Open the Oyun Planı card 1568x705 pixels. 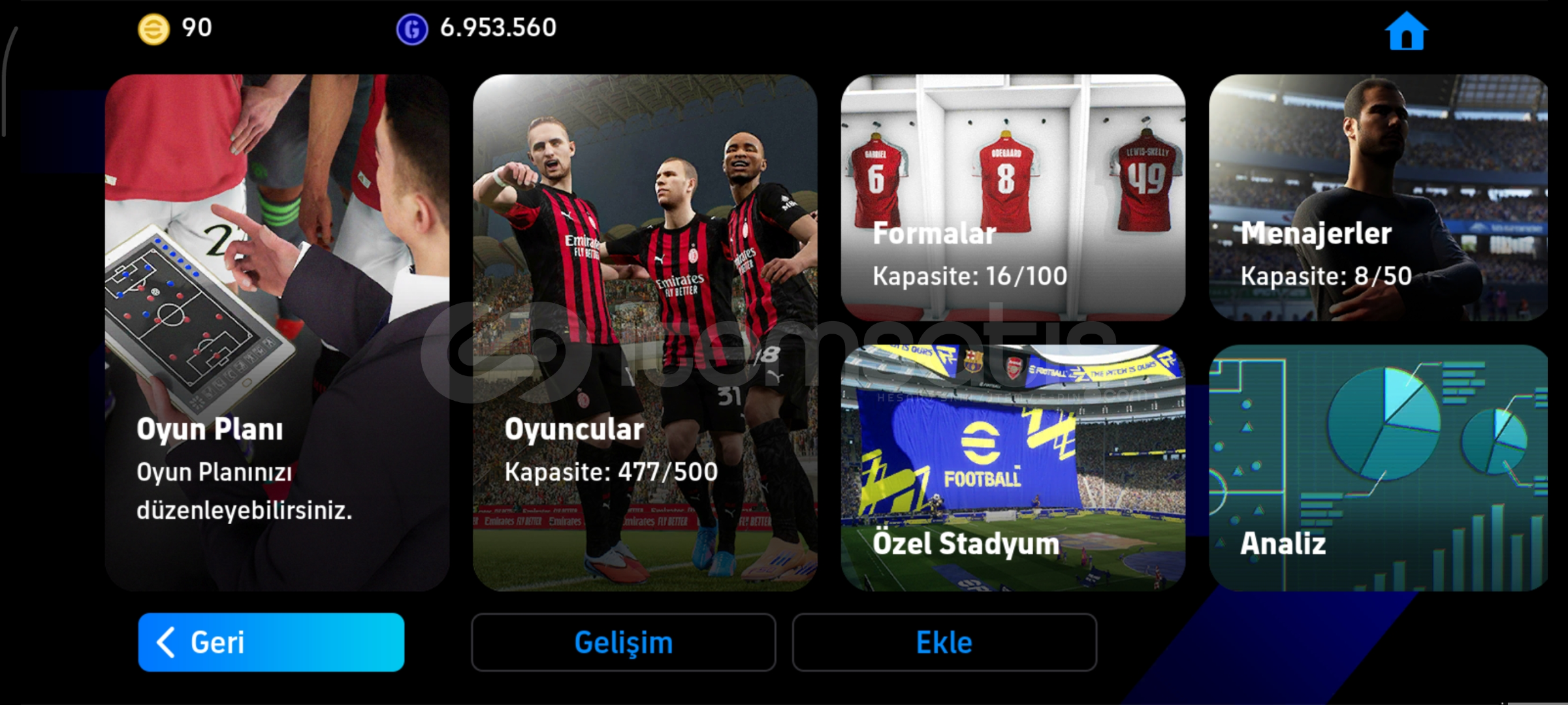pyautogui.click(x=277, y=333)
